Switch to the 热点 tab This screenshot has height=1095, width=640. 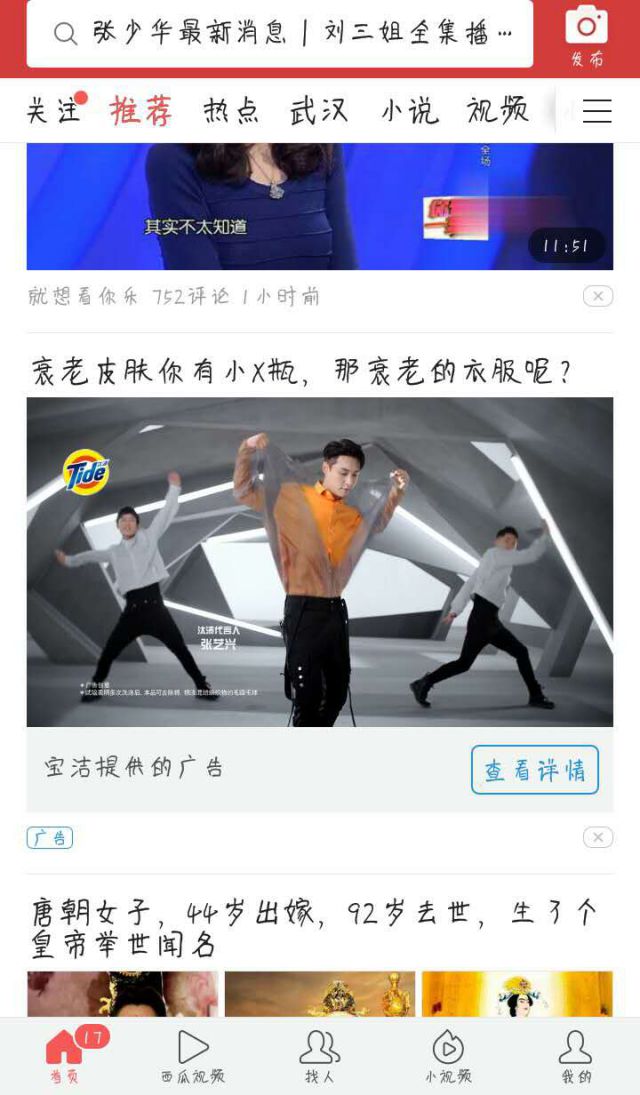pyautogui.click(x=231, y=111)
